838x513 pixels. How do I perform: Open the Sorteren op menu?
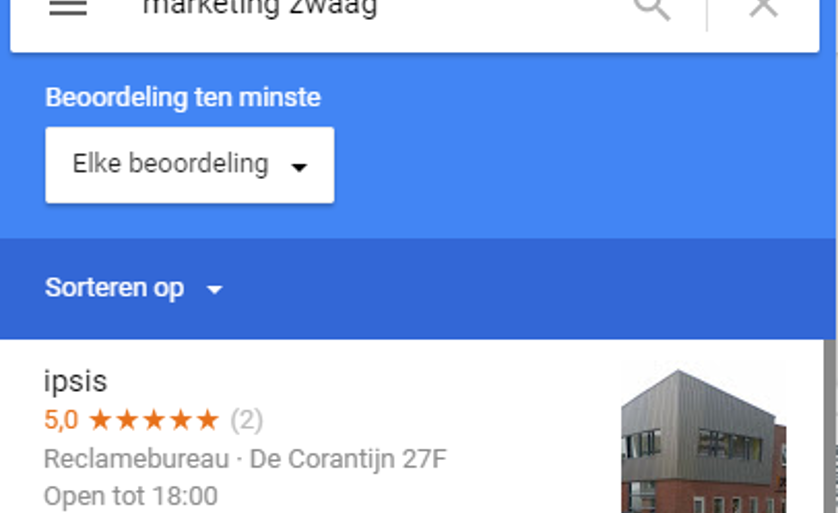[134, 289]
